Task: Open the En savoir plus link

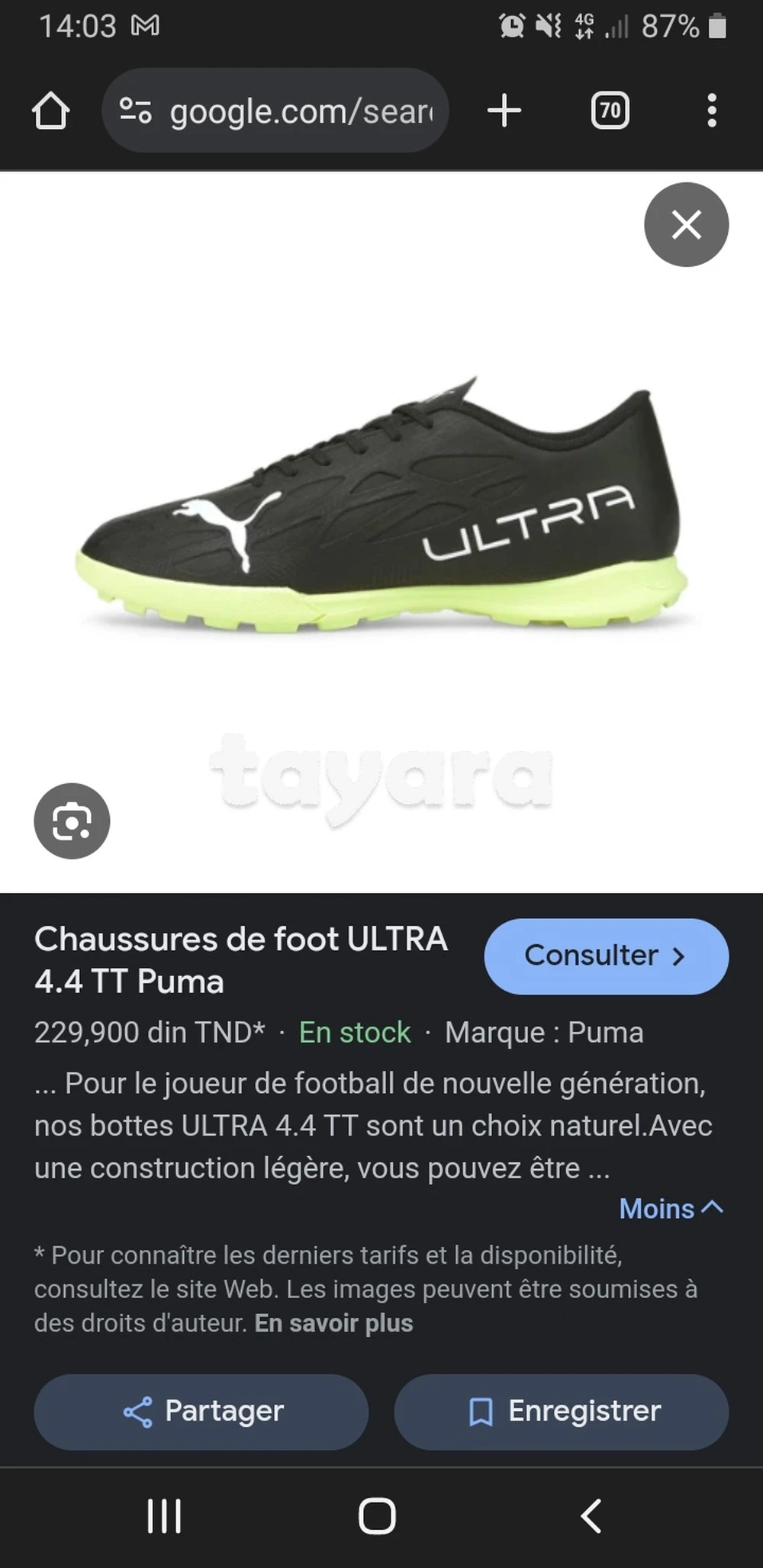Action: tap(333, 1322)
